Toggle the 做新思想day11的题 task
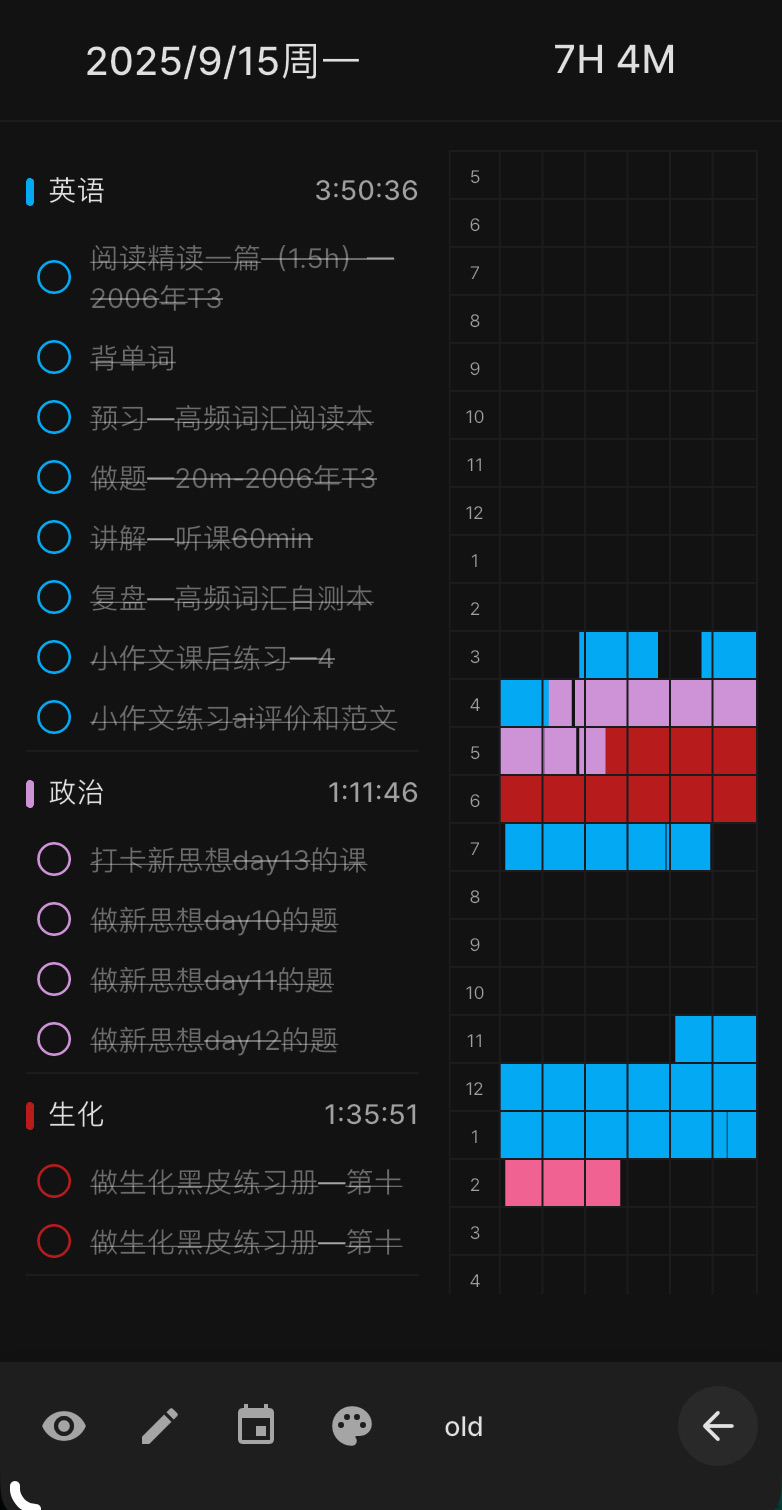This screenshot has height=1510, width=782. point(54,979)
